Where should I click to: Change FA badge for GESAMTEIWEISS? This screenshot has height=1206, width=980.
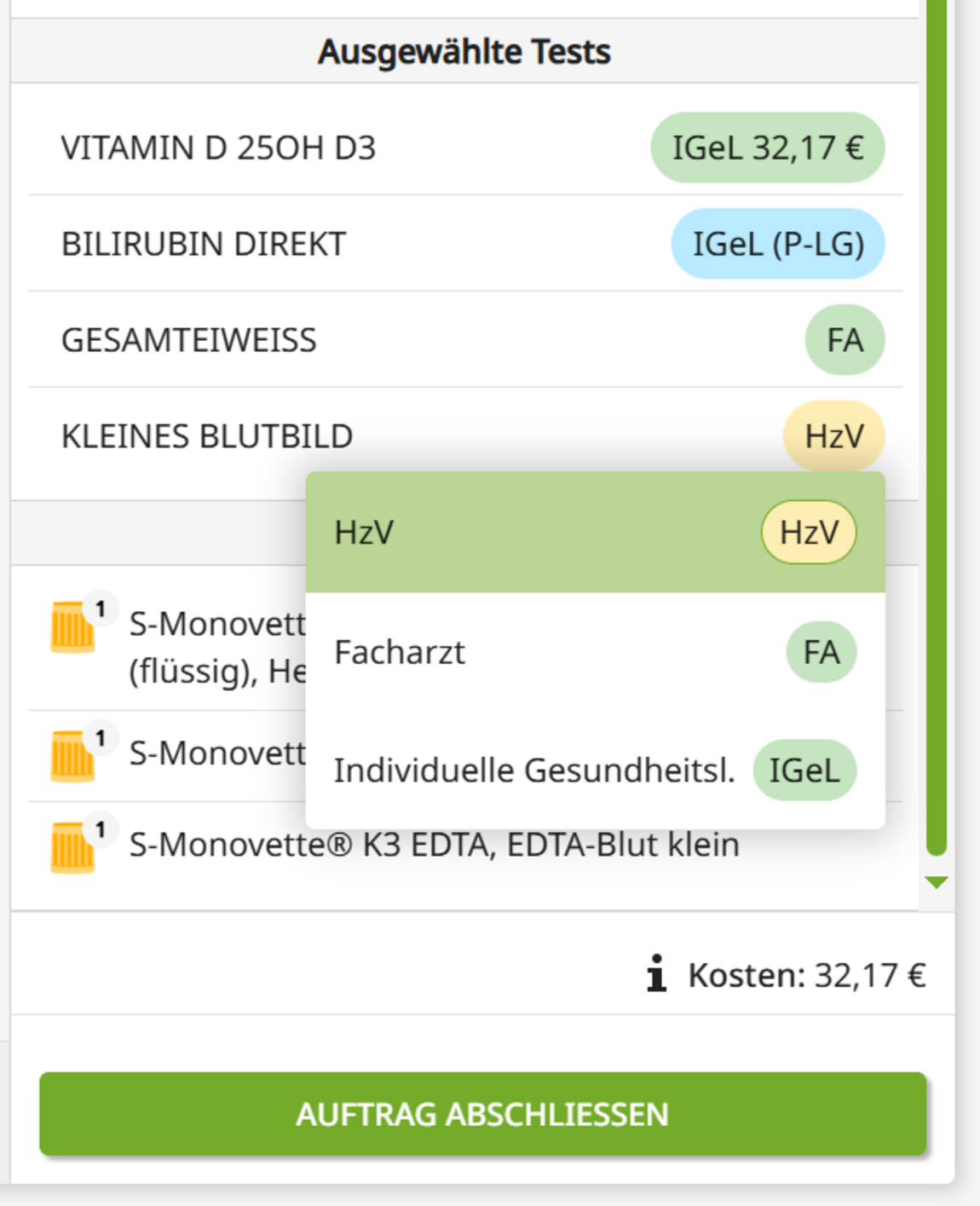(x=844, y=341)
